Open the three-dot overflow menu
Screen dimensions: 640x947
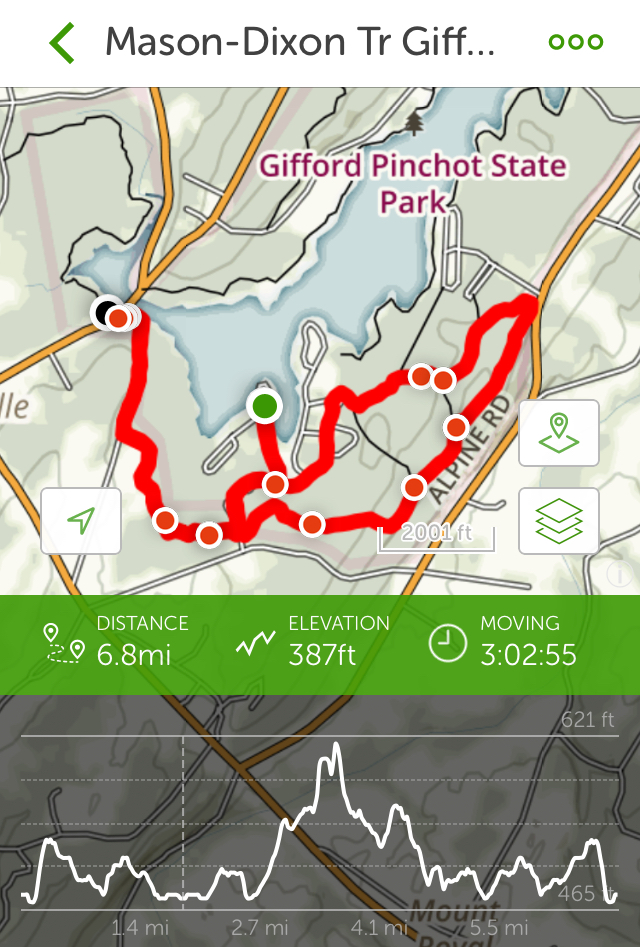[575, 43]
